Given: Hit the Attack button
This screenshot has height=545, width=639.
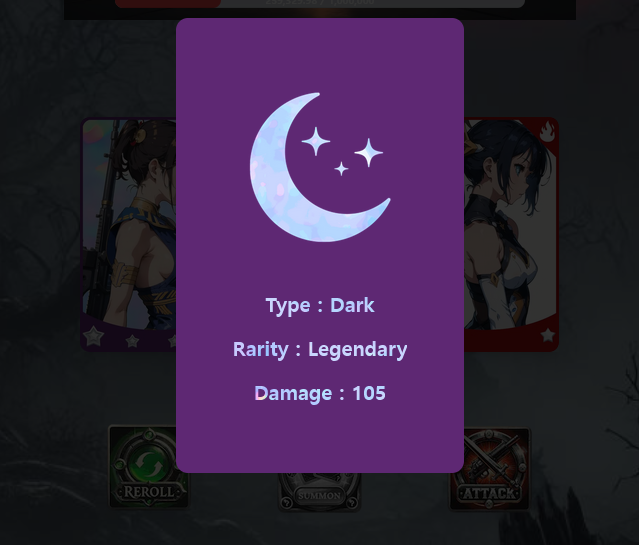Looking at the screenshot, I should [489, 469].
